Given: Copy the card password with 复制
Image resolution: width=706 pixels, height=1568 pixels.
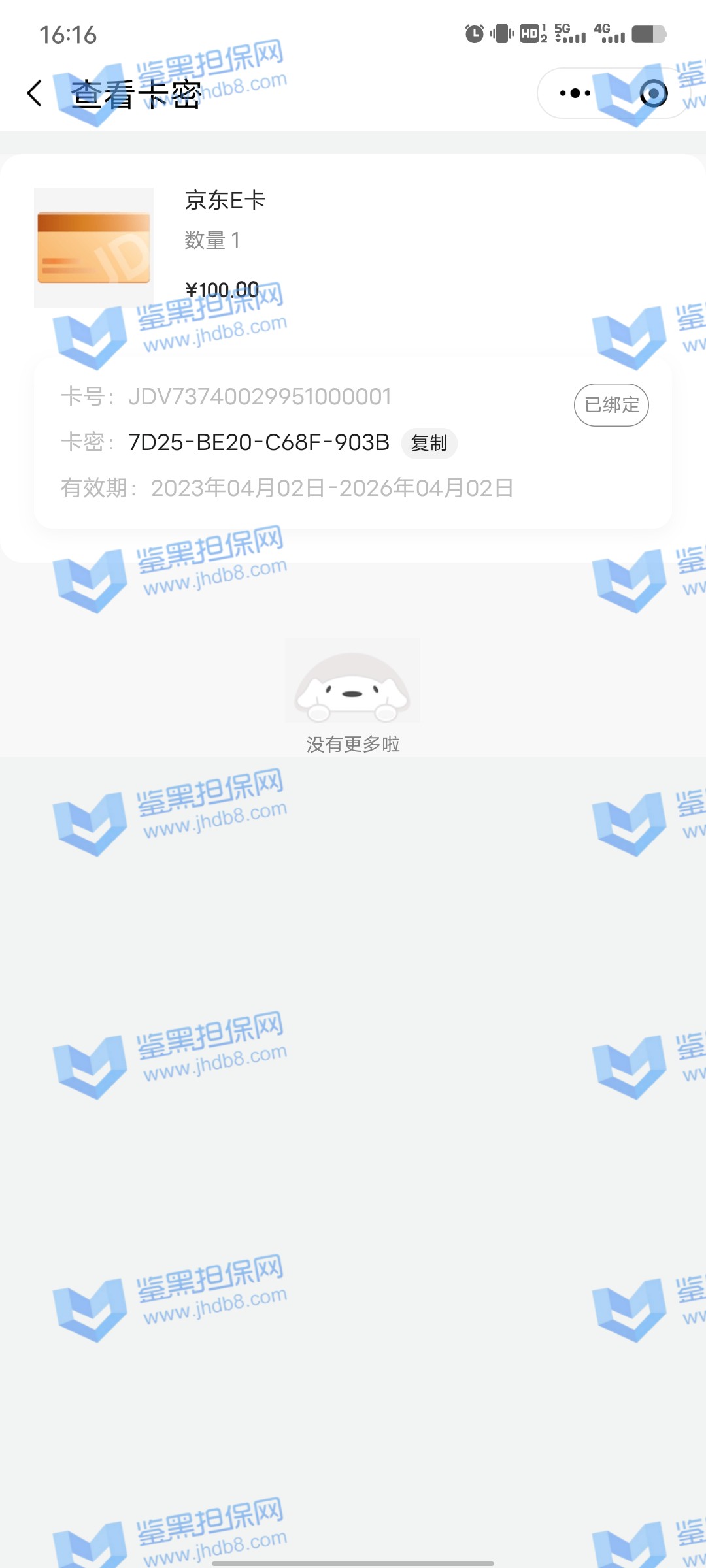Looking at the screenshot, I should (x=429, y=444).
